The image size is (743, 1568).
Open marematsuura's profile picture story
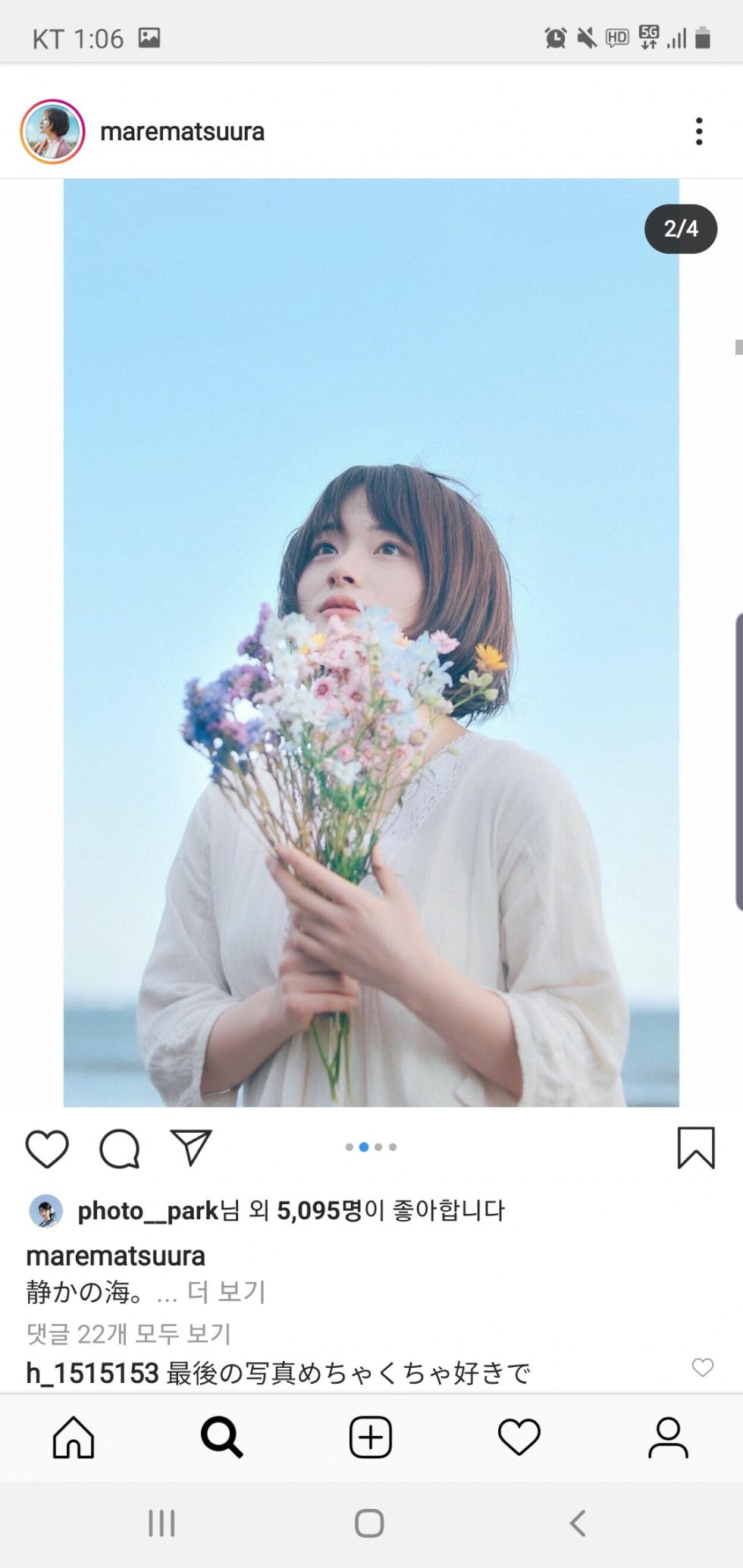point(52,131)
